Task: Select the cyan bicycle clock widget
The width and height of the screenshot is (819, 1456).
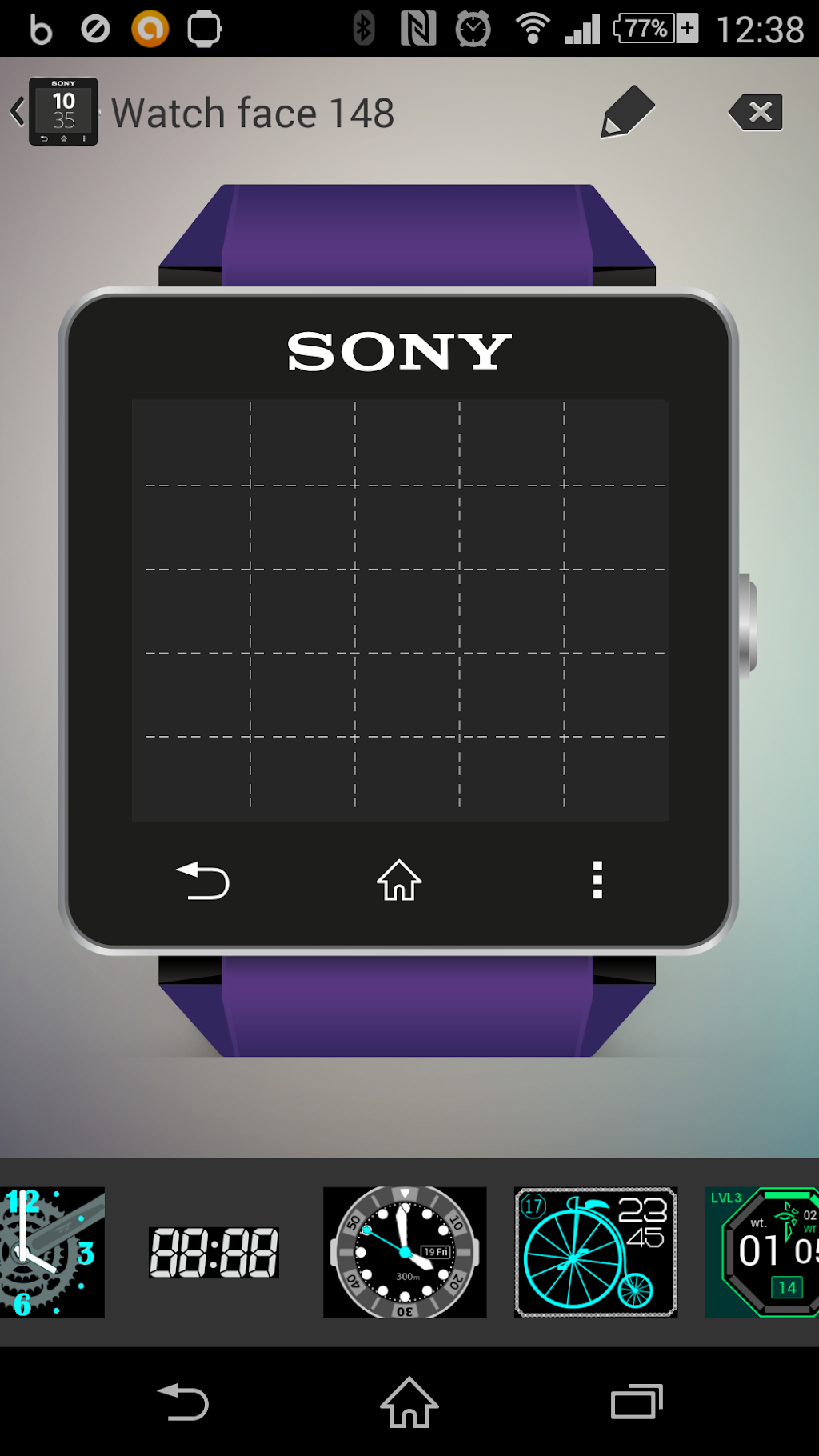Action: coord(596,1252)
